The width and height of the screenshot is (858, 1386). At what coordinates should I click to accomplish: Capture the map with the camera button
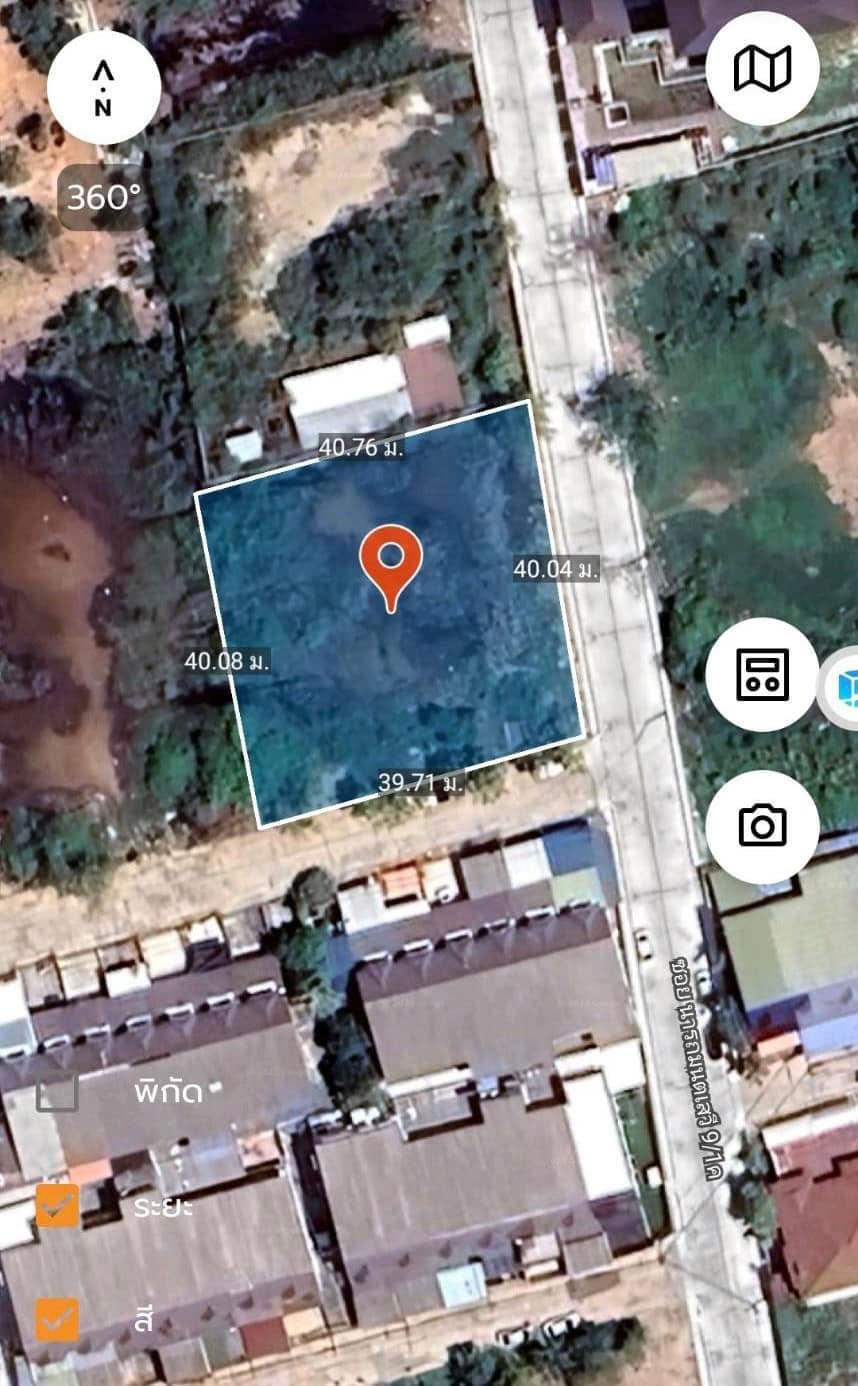point(762,826)
